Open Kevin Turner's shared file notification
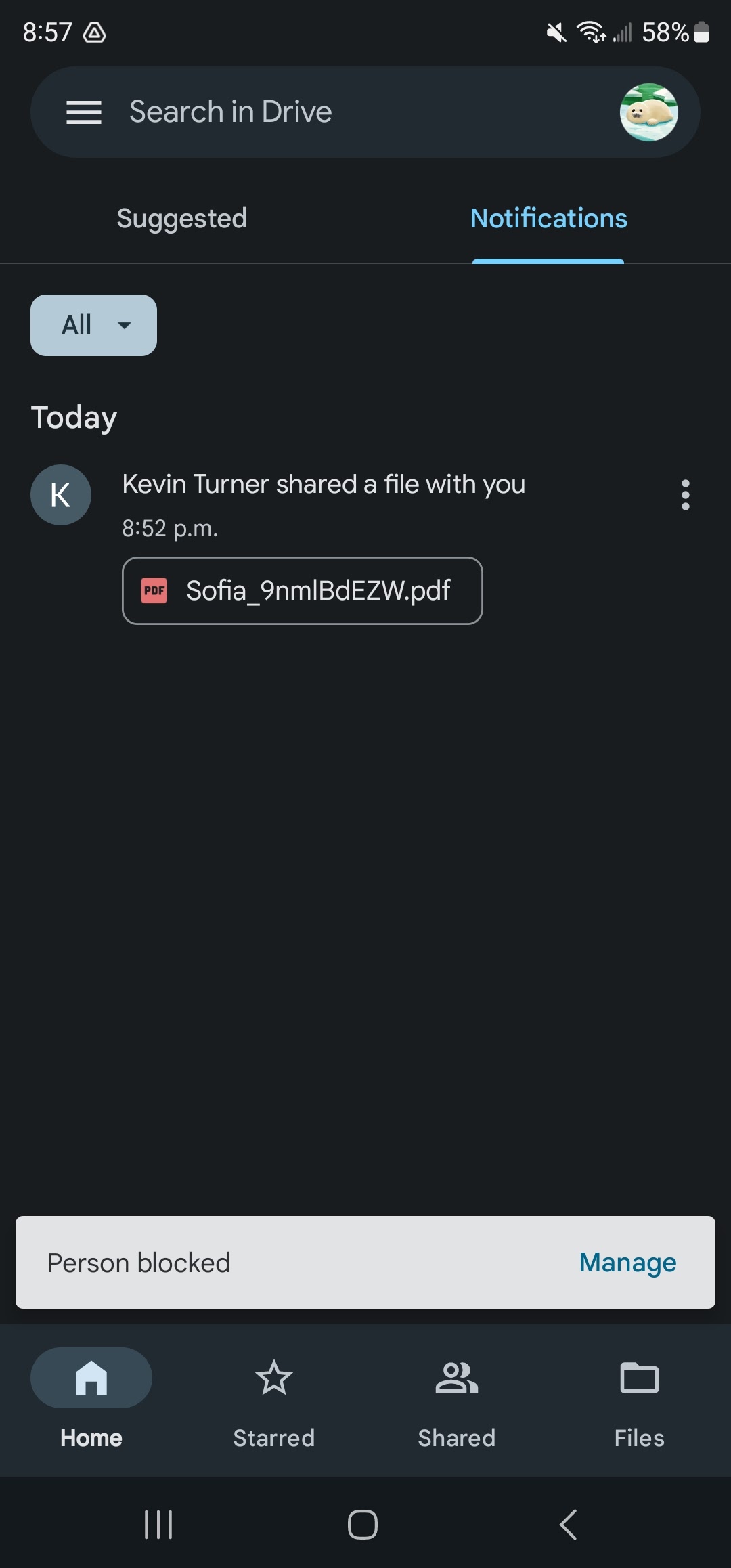The height and width of the screenshot is (1568, 731). tap(324, 484)
